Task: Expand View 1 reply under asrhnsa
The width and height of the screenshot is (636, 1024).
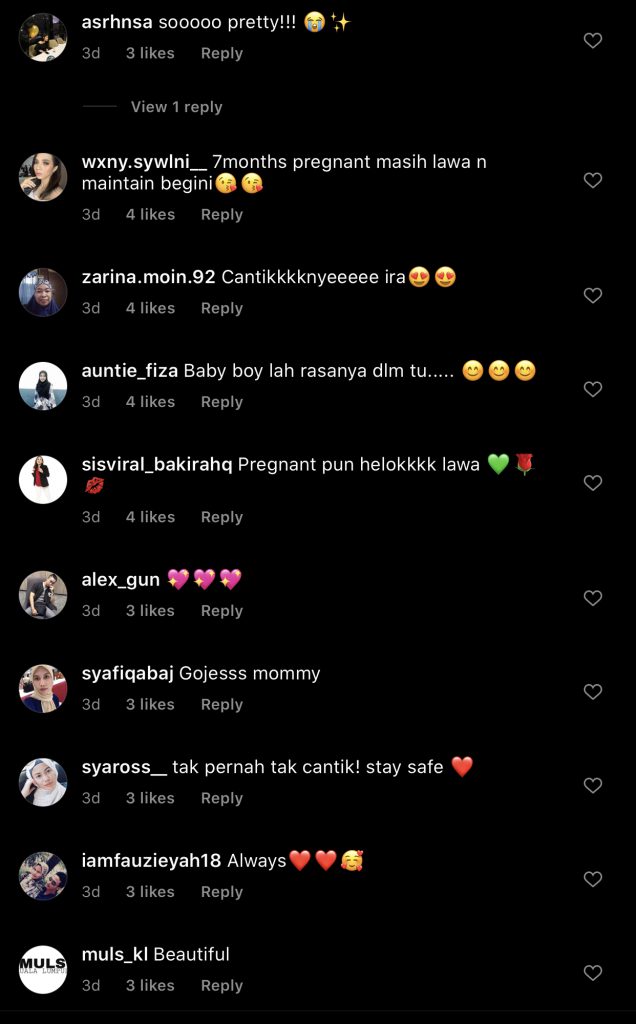Action: 176,107
